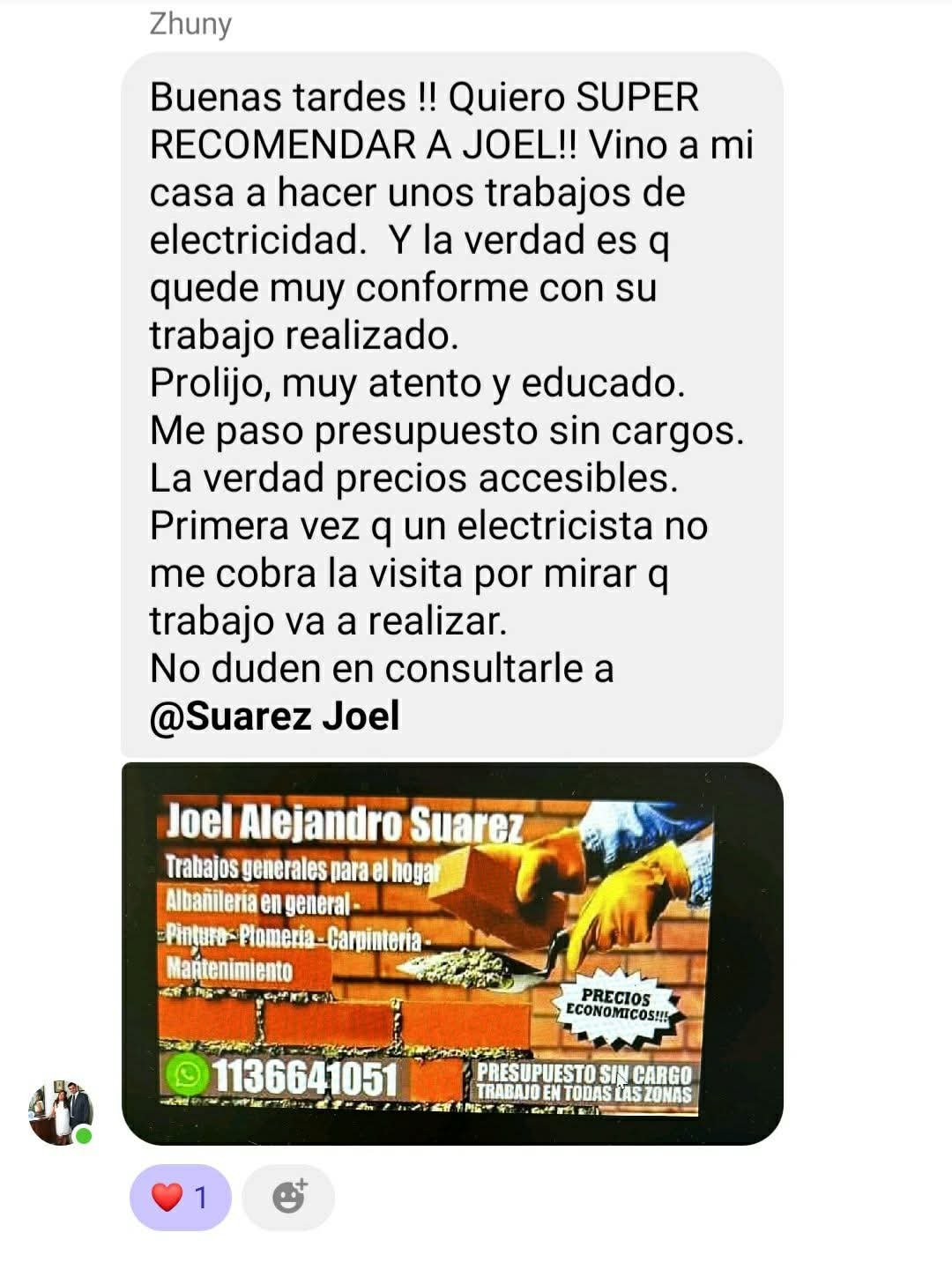Tap the heart reaction with count 1
This screenshot has height=1262, width=952.
click(181, 1198)
